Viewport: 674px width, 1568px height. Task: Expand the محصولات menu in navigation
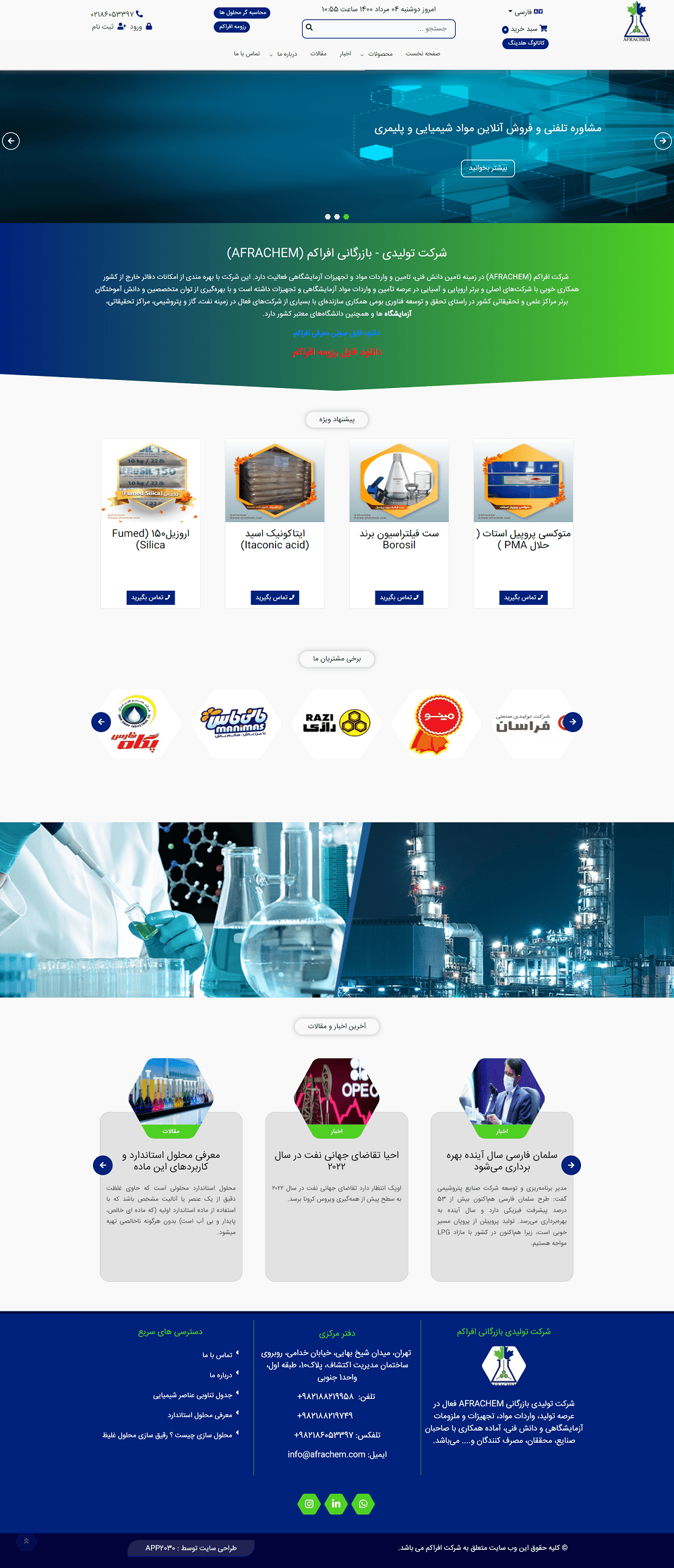[379, 54]
